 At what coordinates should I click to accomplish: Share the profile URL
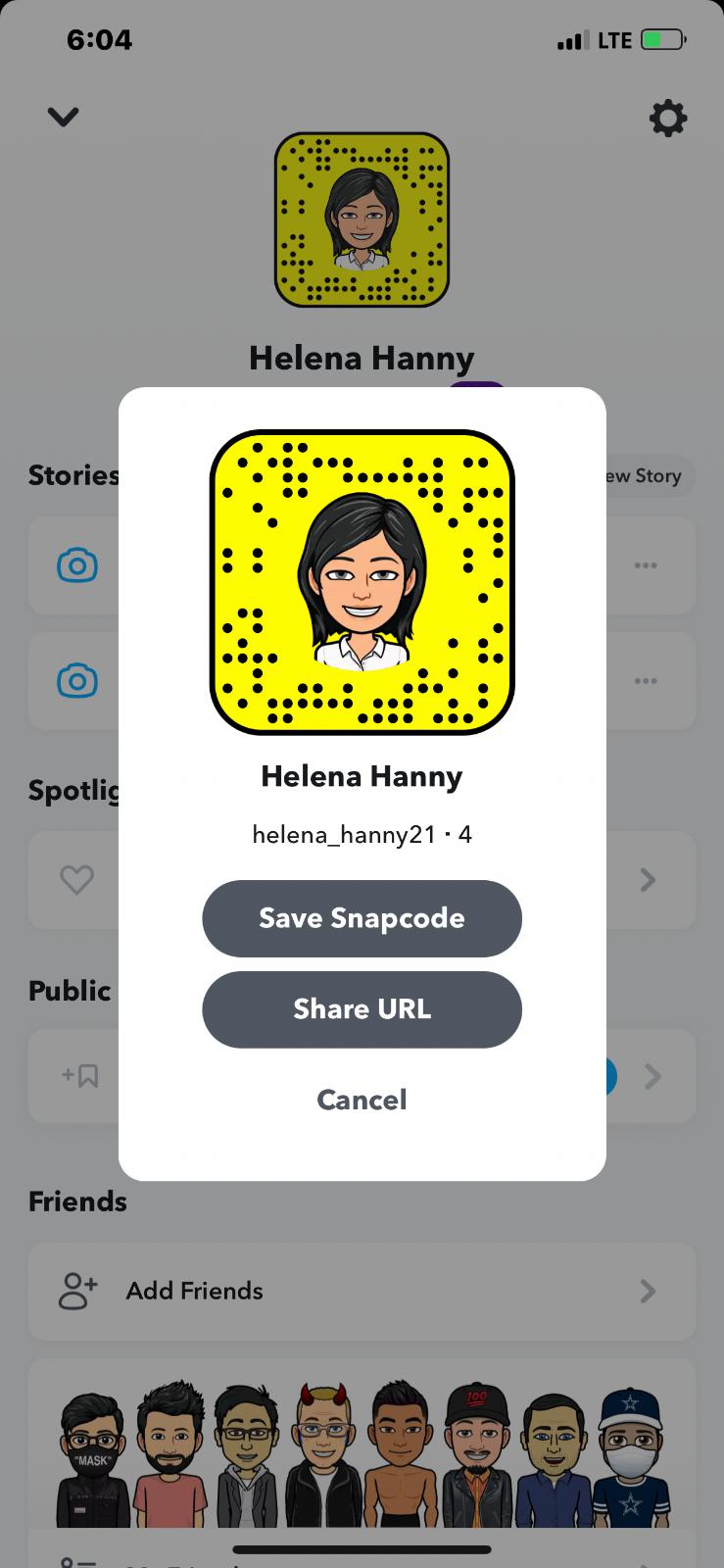click(362, 1009)
